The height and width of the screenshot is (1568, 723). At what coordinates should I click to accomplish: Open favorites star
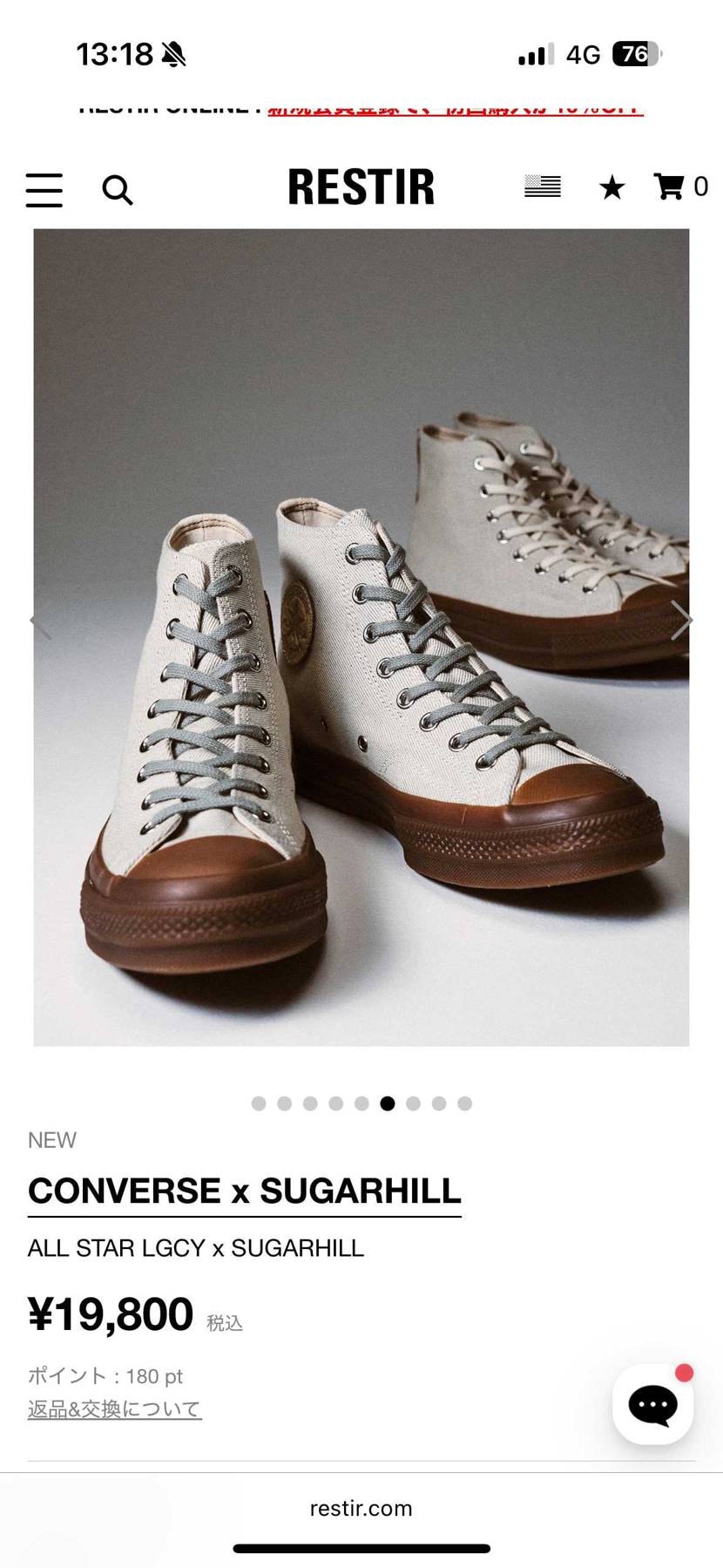[x=612, y=187]
